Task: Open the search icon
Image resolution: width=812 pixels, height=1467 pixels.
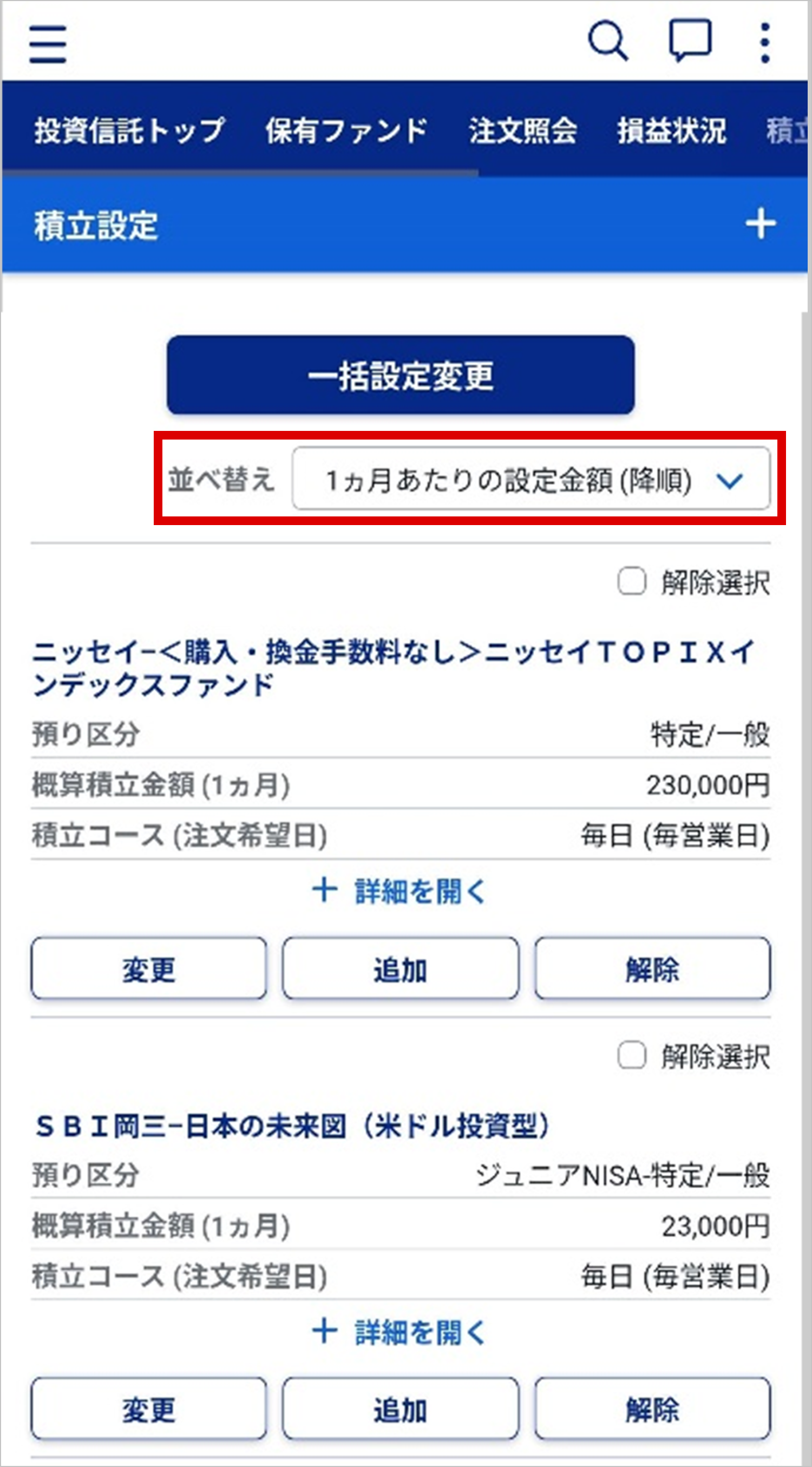Action: coord(607,41)
